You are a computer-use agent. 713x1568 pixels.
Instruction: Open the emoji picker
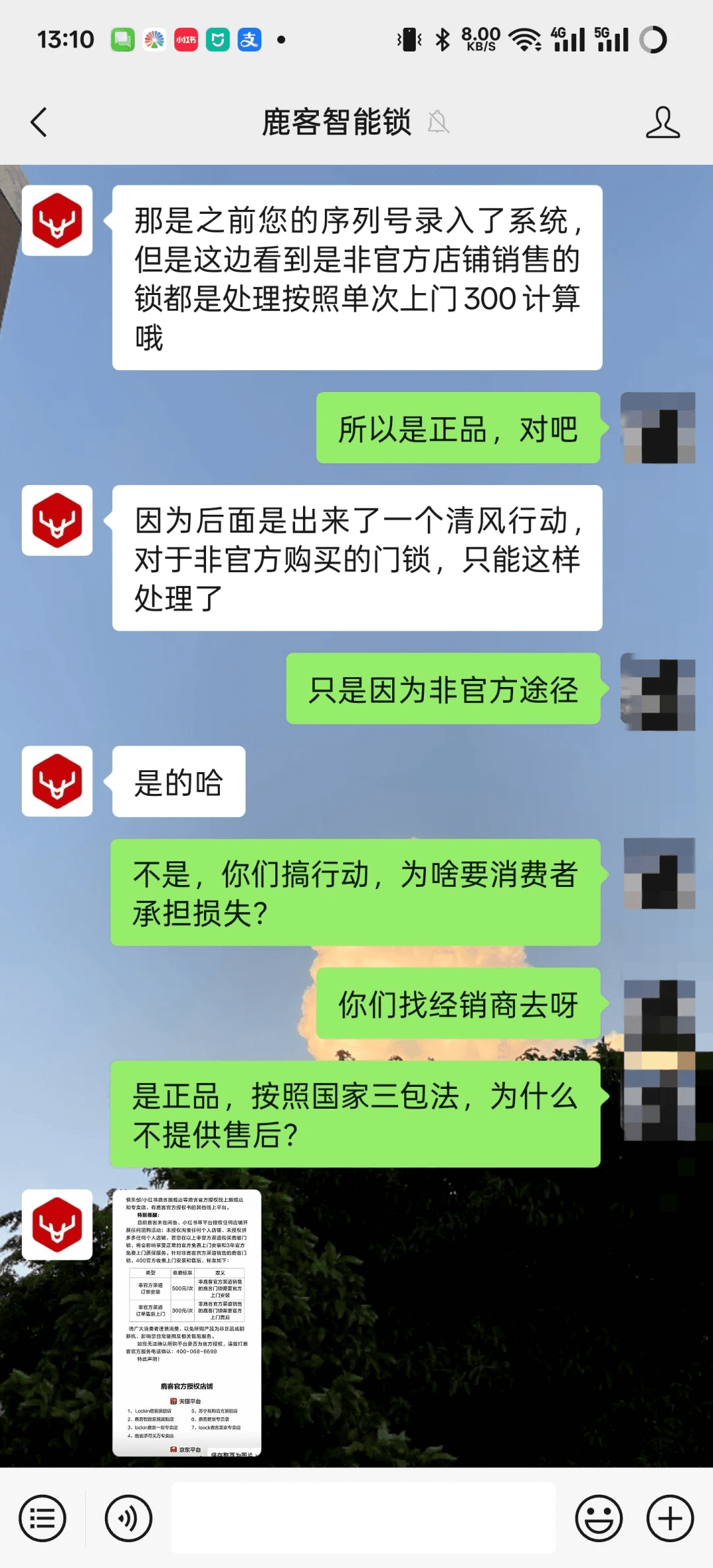tap(599, 1518)
